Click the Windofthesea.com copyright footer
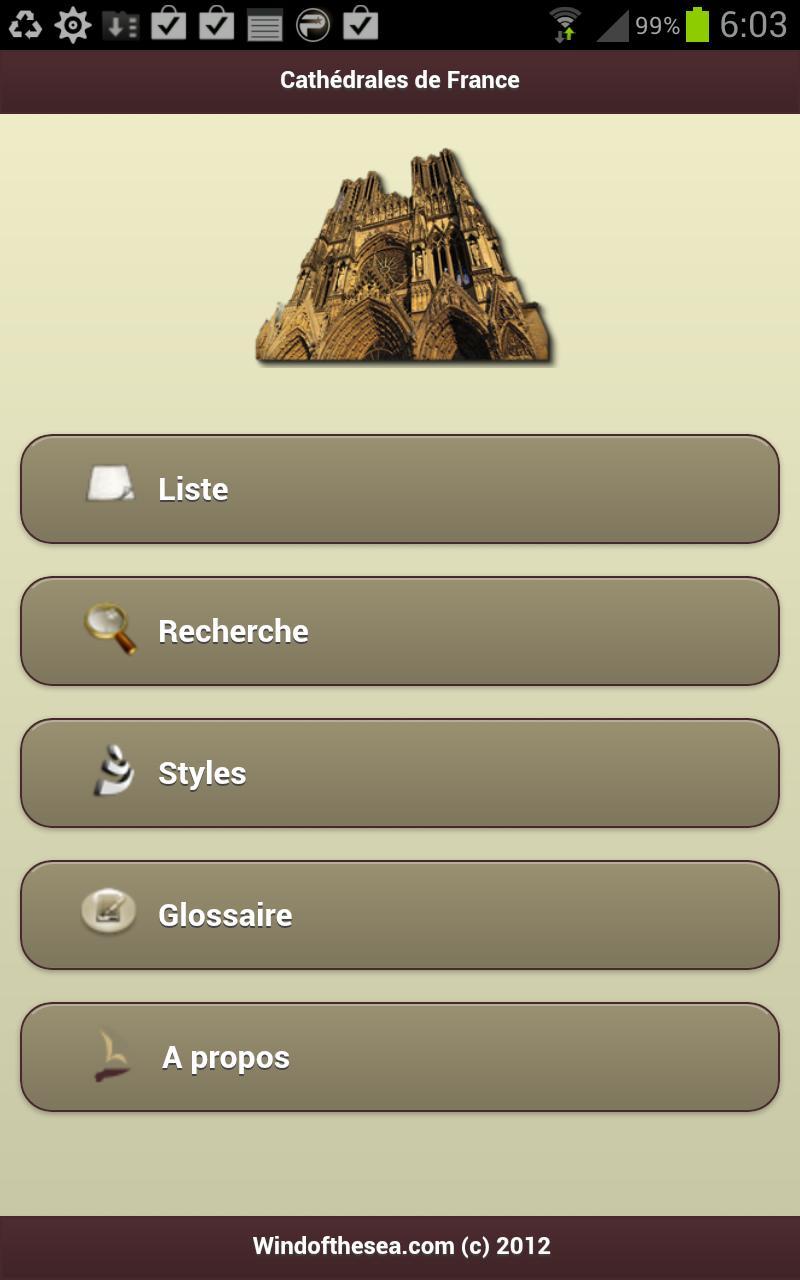 point(400,1246)
